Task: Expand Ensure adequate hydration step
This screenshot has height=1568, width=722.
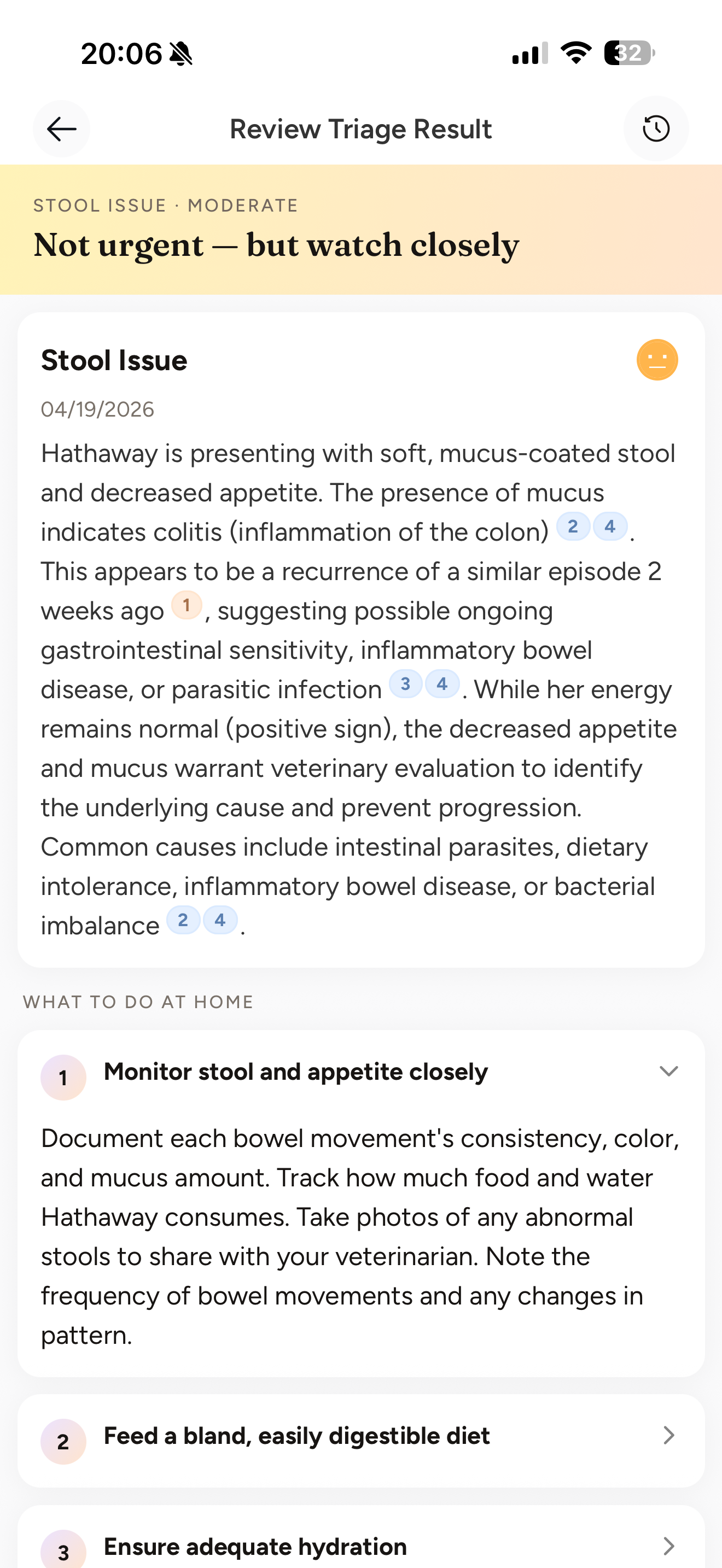Action: 360,1541
